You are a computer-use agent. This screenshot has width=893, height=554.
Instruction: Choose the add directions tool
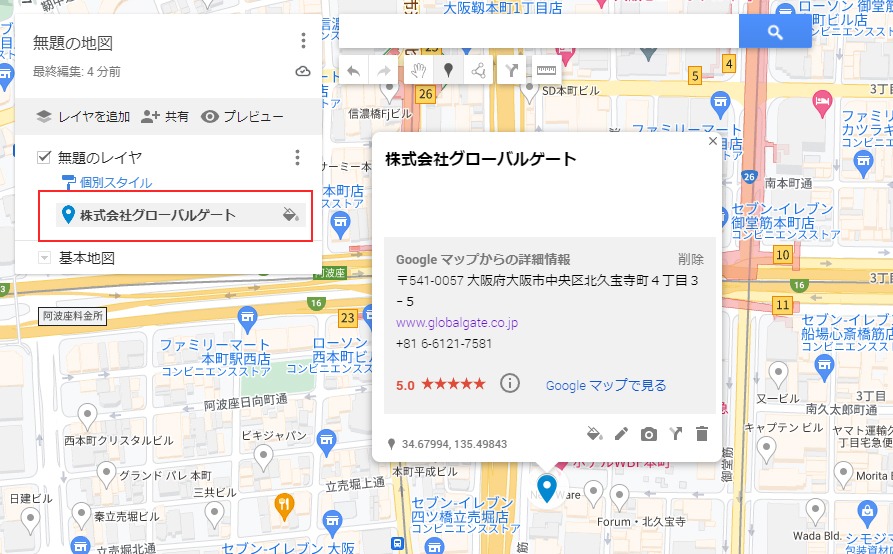[x=511, y=70]
